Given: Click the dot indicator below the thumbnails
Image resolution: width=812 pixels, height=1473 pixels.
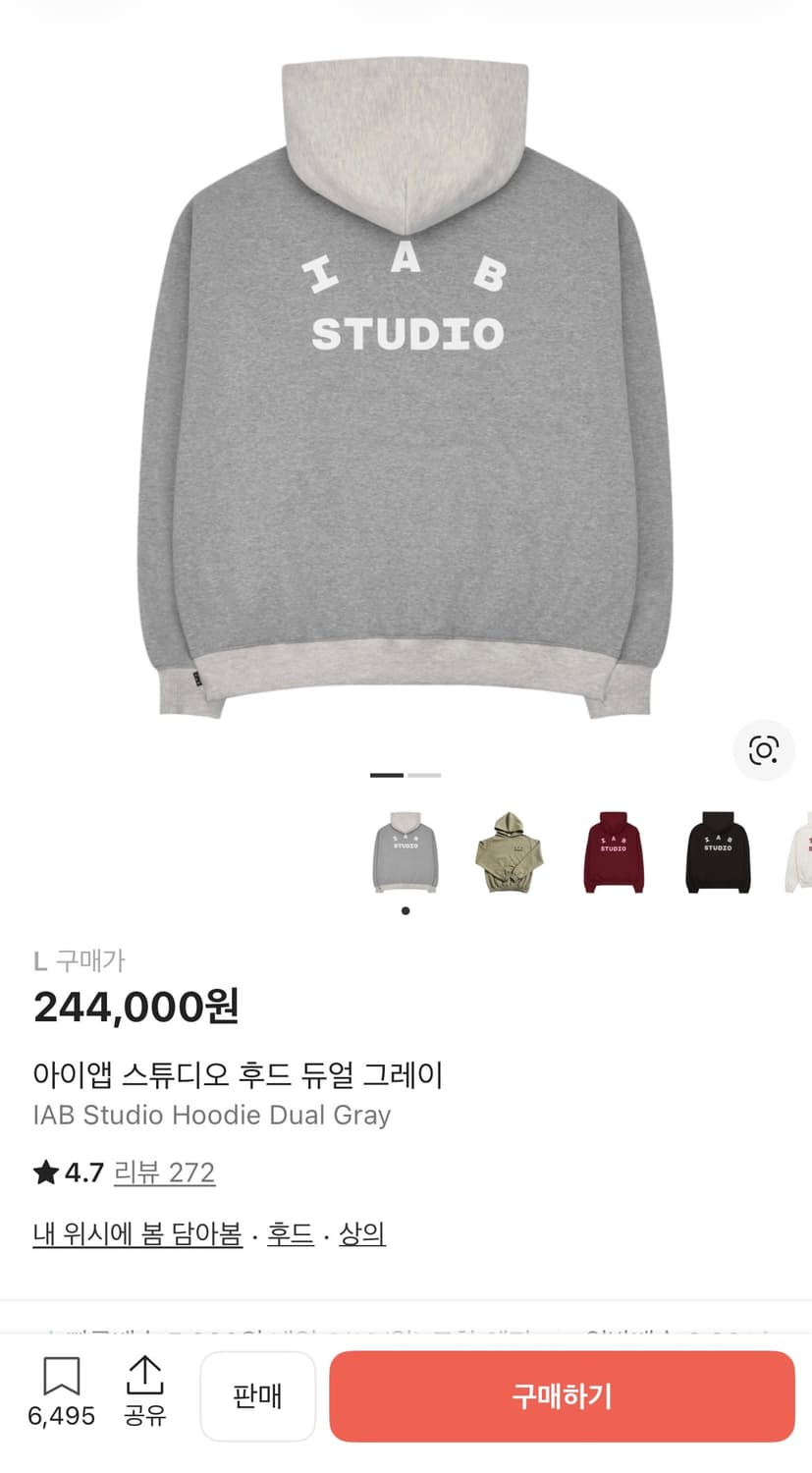Looking at the screenshot, I should pos(406,909).
